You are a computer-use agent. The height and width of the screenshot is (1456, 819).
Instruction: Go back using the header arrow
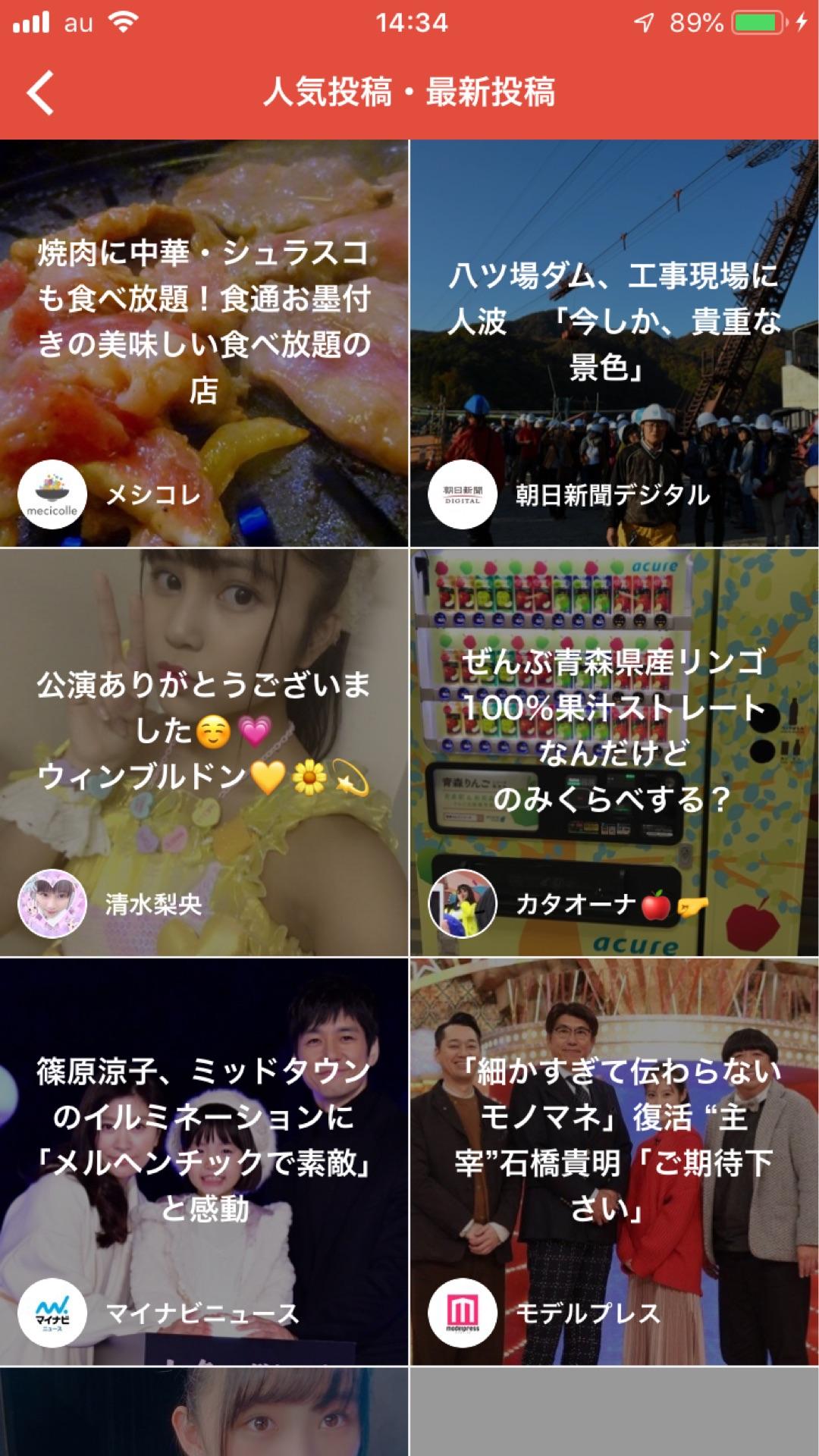coord(41,93)
